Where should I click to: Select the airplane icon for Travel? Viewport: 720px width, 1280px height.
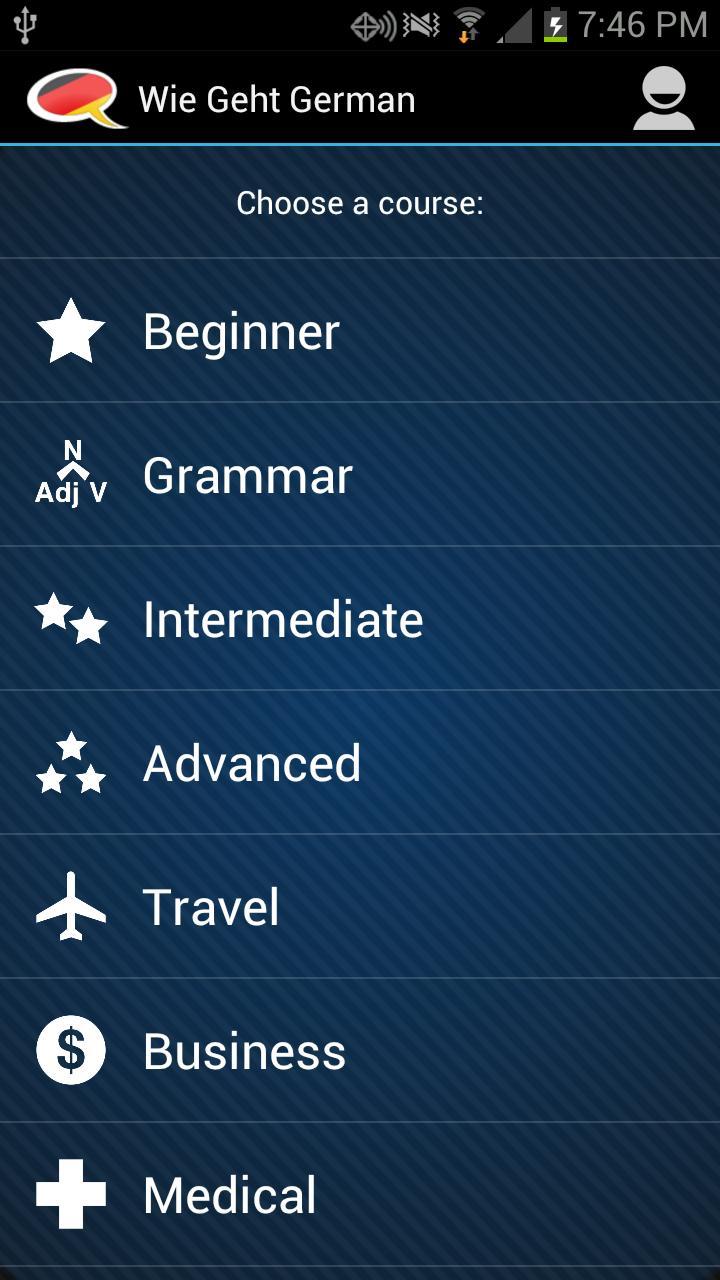(70, 906)
